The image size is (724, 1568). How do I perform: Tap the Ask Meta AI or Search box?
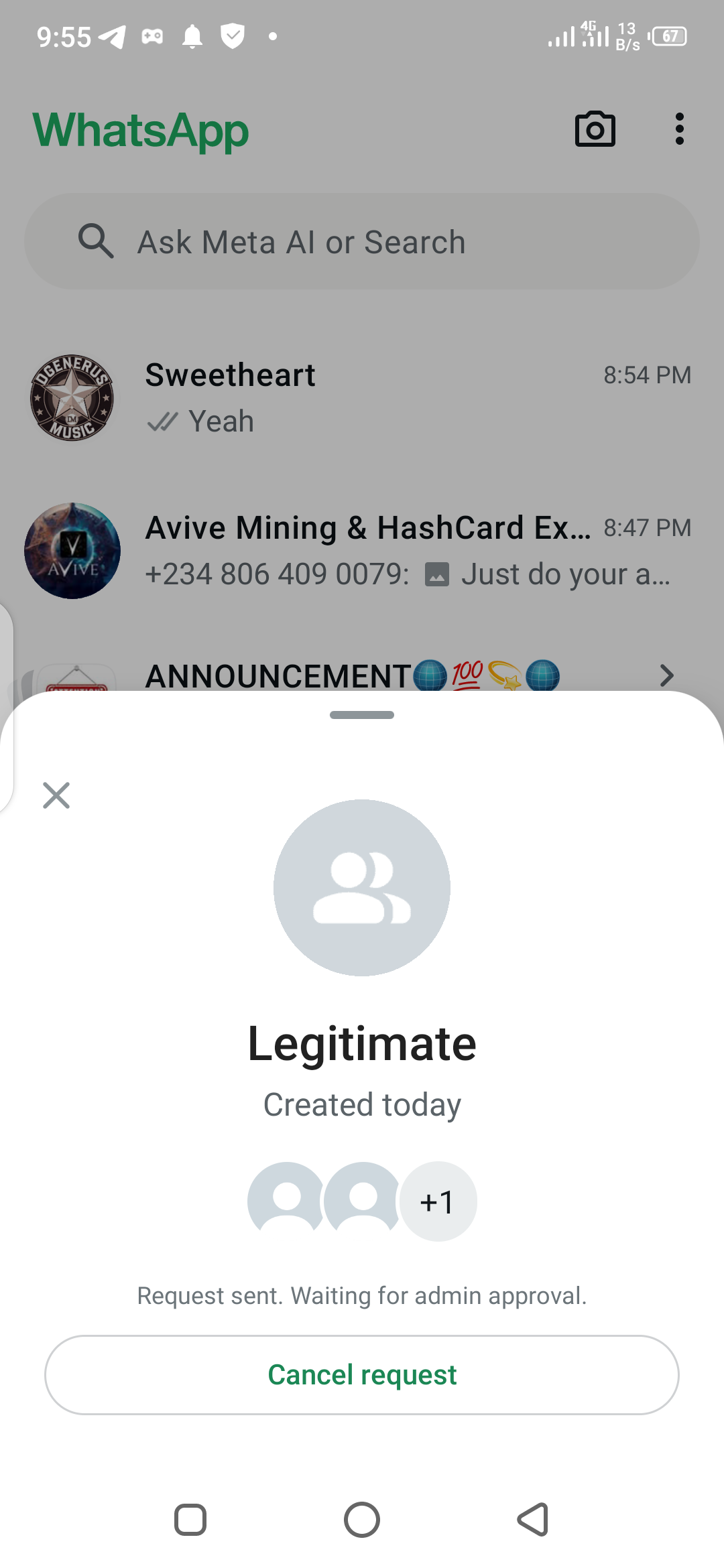(362, 242)
